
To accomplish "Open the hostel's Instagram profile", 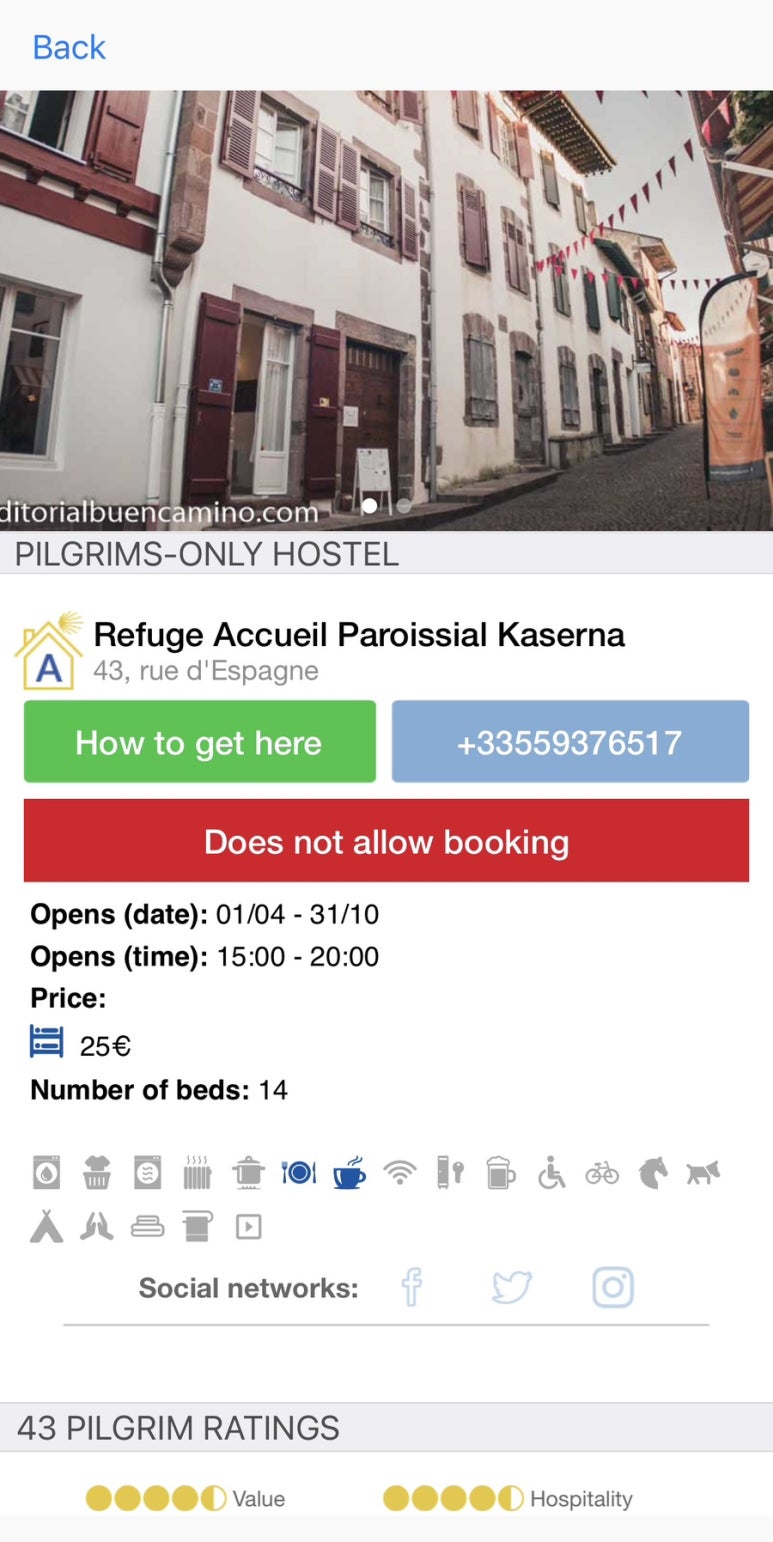I will pos(613,1288).
